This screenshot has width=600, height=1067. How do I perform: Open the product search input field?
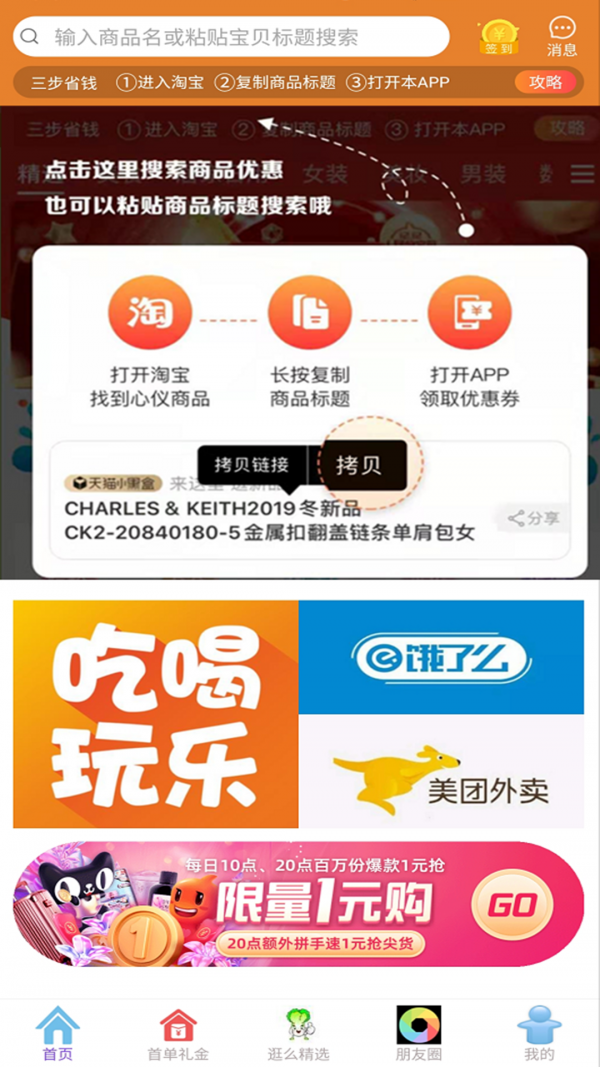[x=230, y=37]
